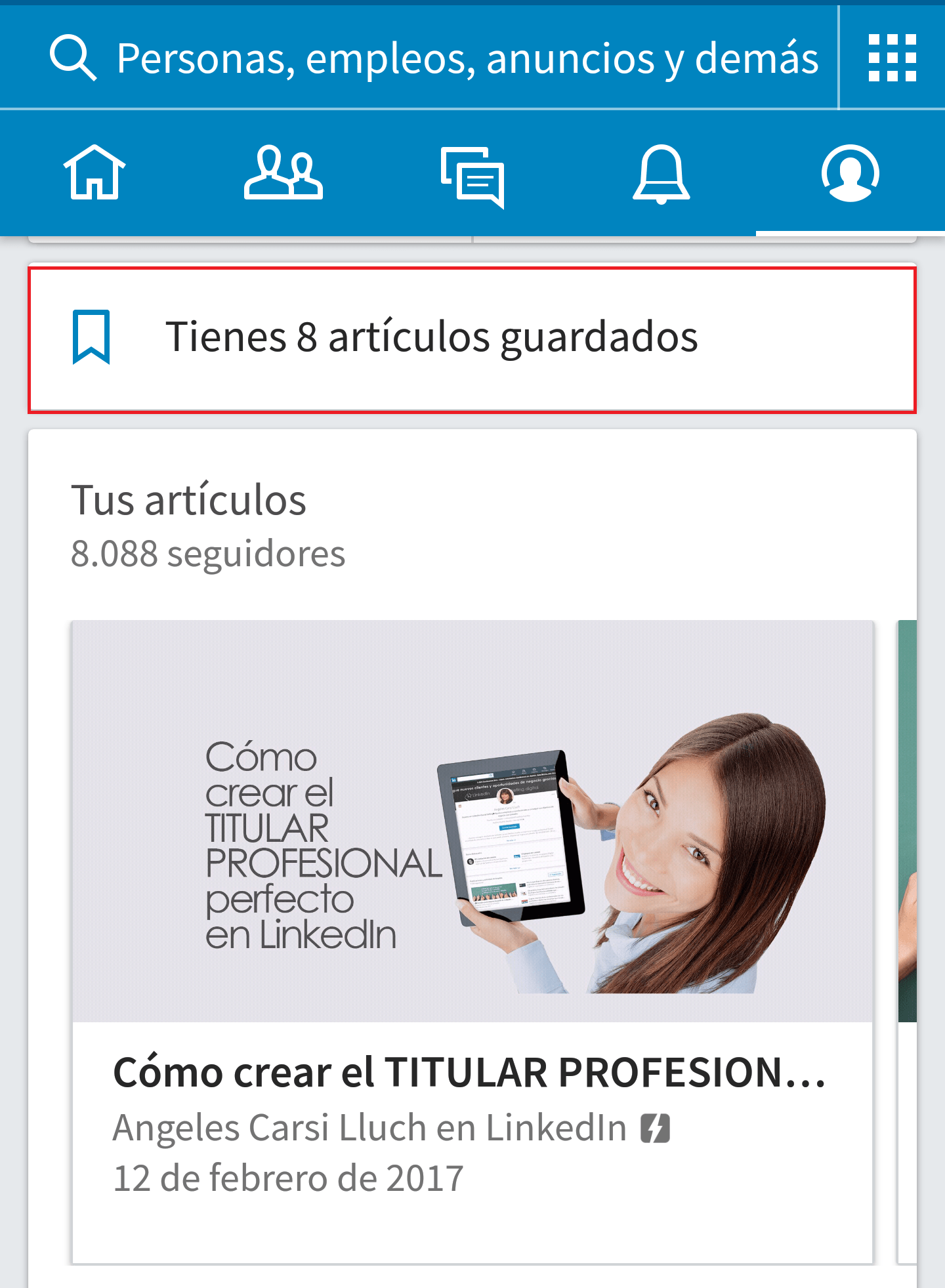
Task: Open the notifications bell tab
Action: click(661, 174)
